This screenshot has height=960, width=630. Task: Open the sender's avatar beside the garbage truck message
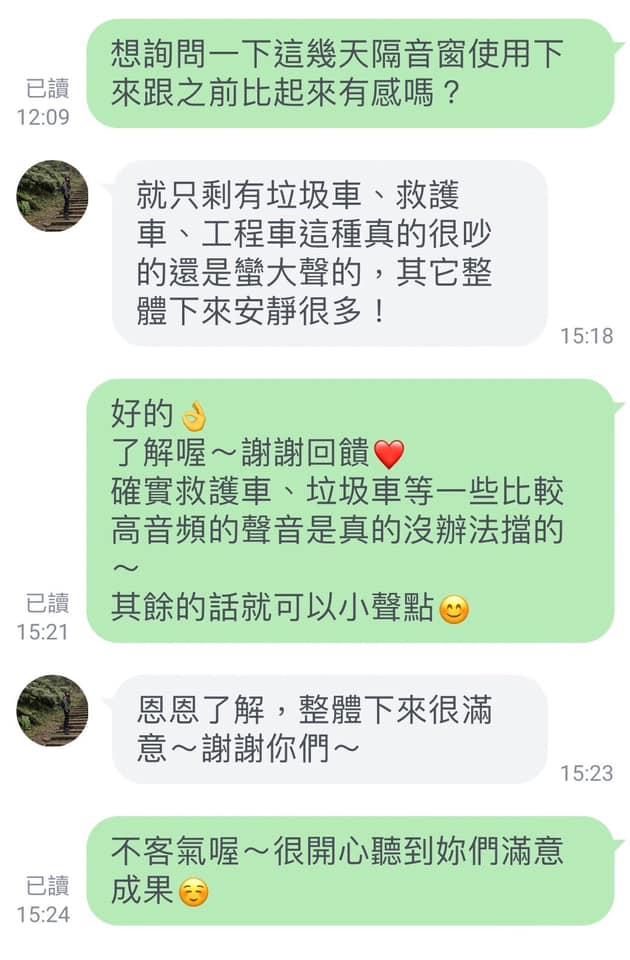point(52,196)
